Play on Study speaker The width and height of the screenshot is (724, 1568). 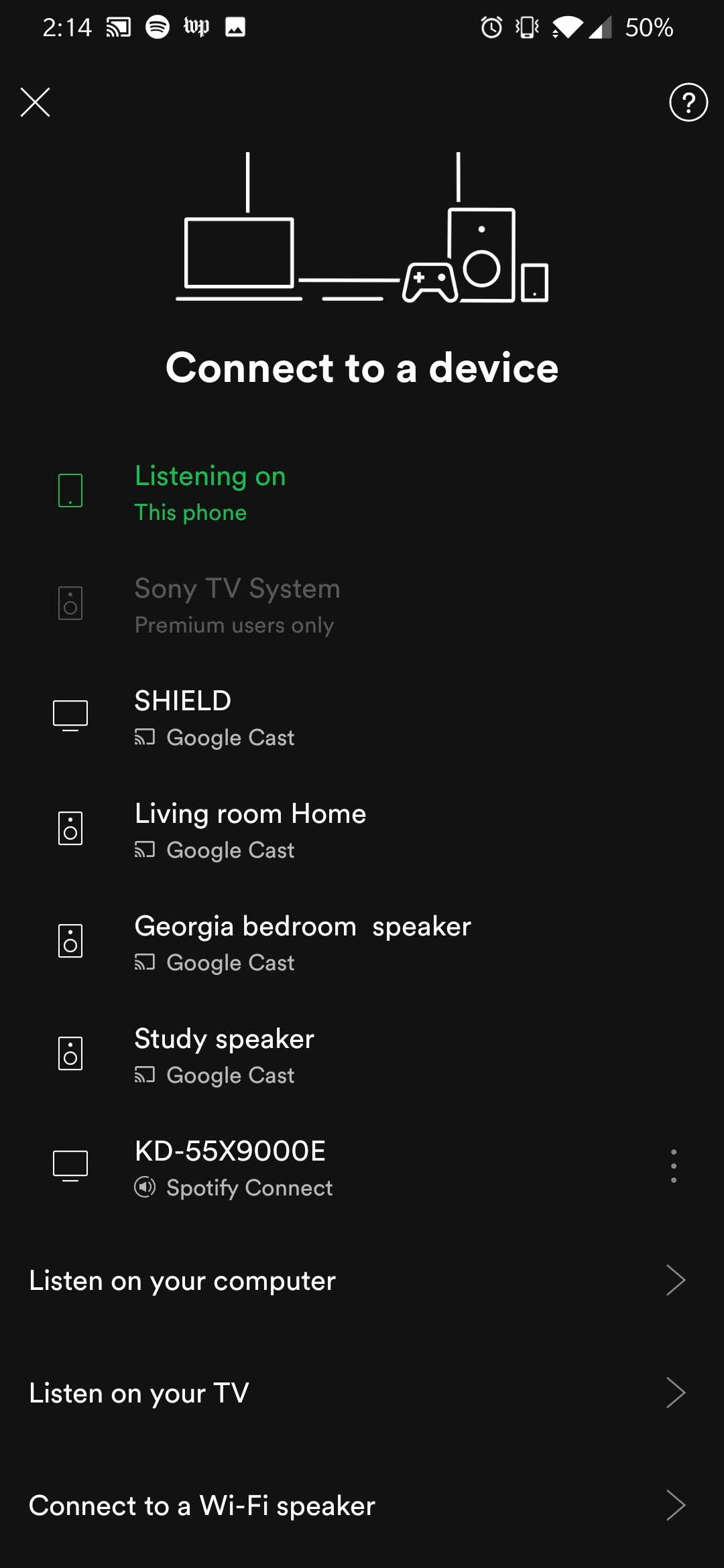tap(362, 1055)
